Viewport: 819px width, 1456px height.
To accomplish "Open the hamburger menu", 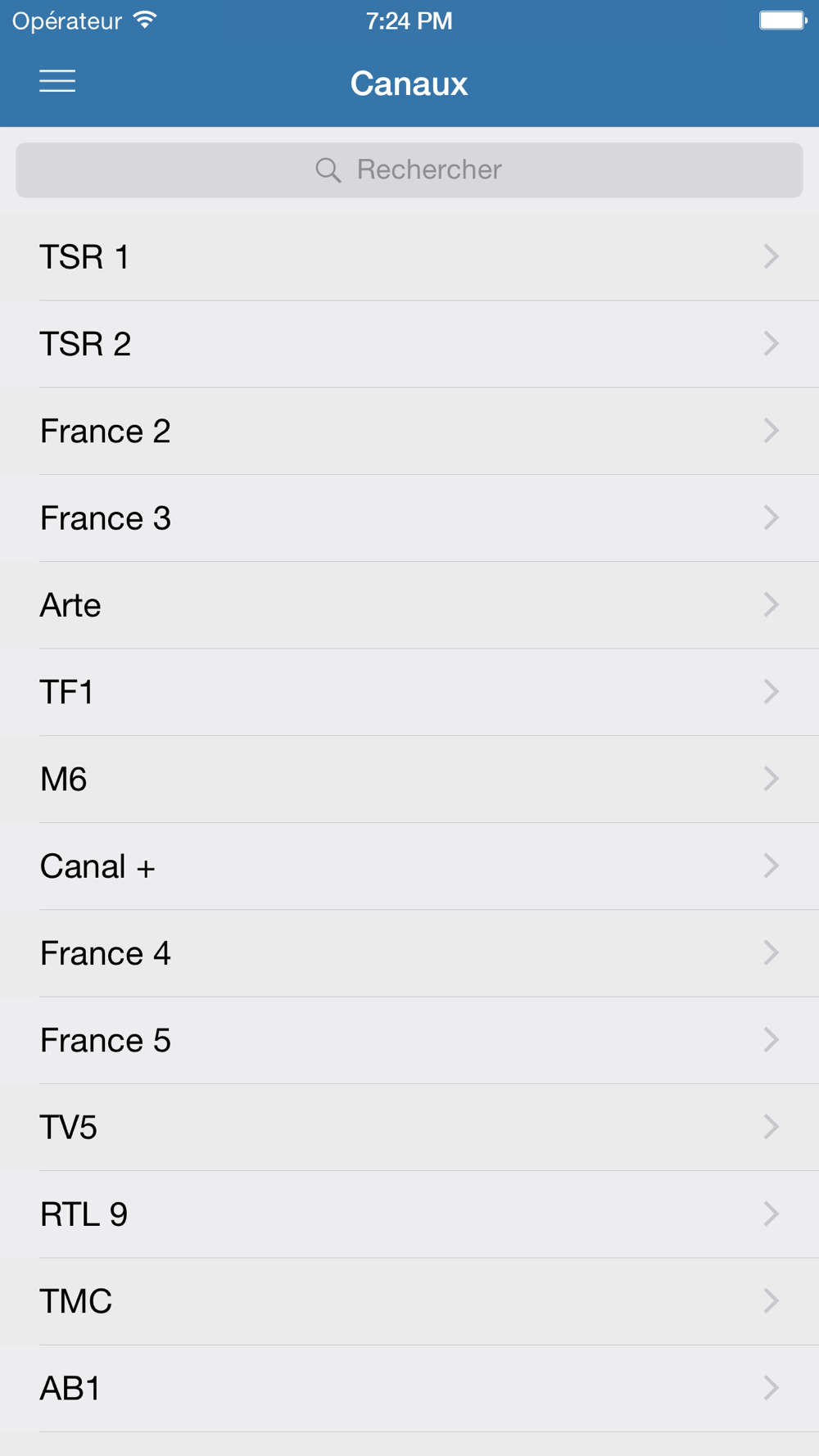I will coord(57,81).
